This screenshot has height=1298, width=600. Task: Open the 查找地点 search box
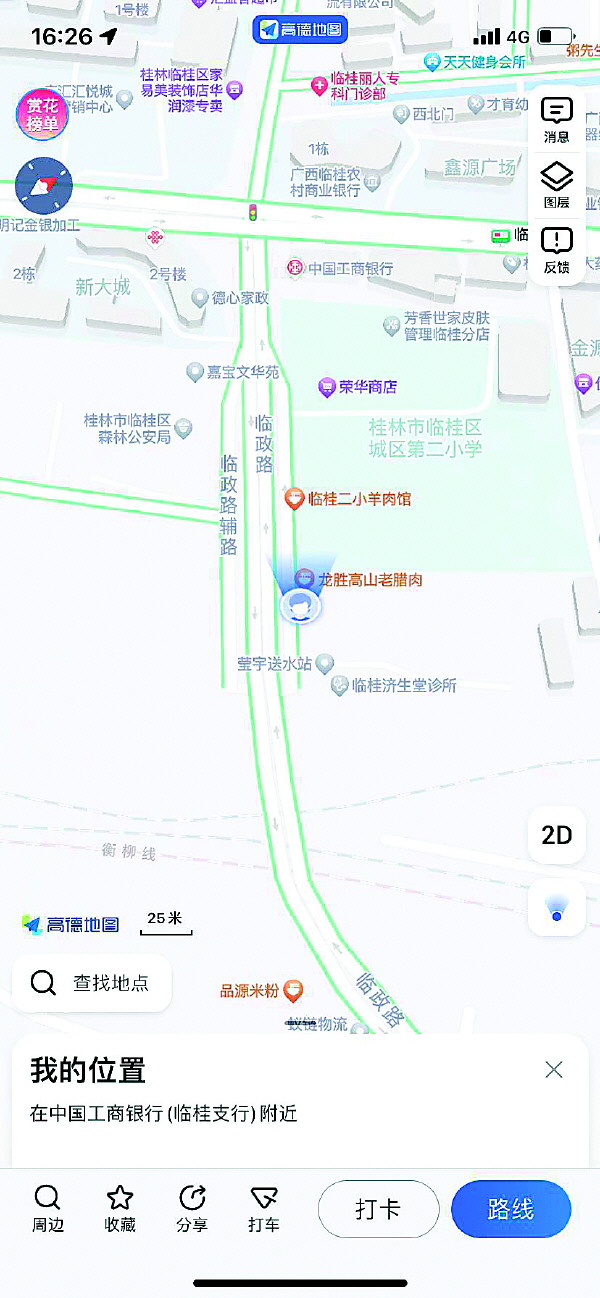[x=92, y=983]
